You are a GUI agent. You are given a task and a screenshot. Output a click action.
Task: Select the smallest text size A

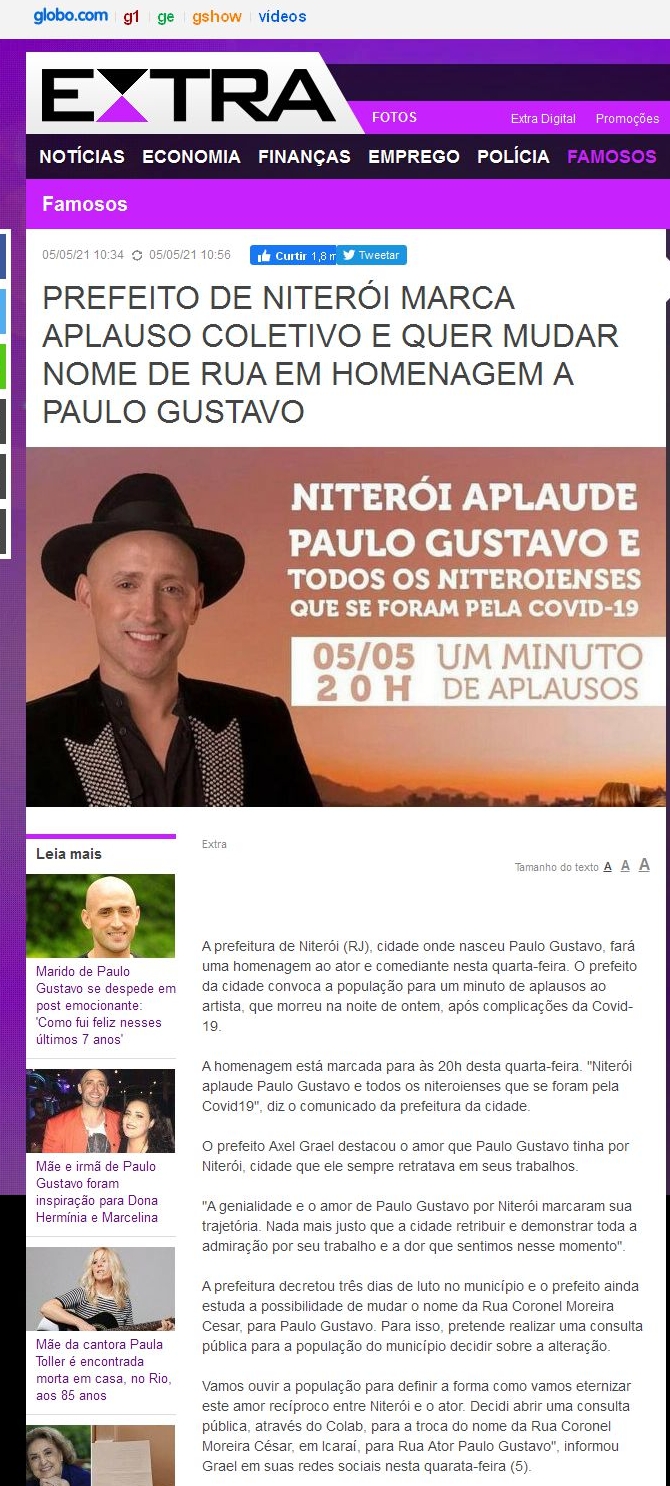[x=608, y=867]
